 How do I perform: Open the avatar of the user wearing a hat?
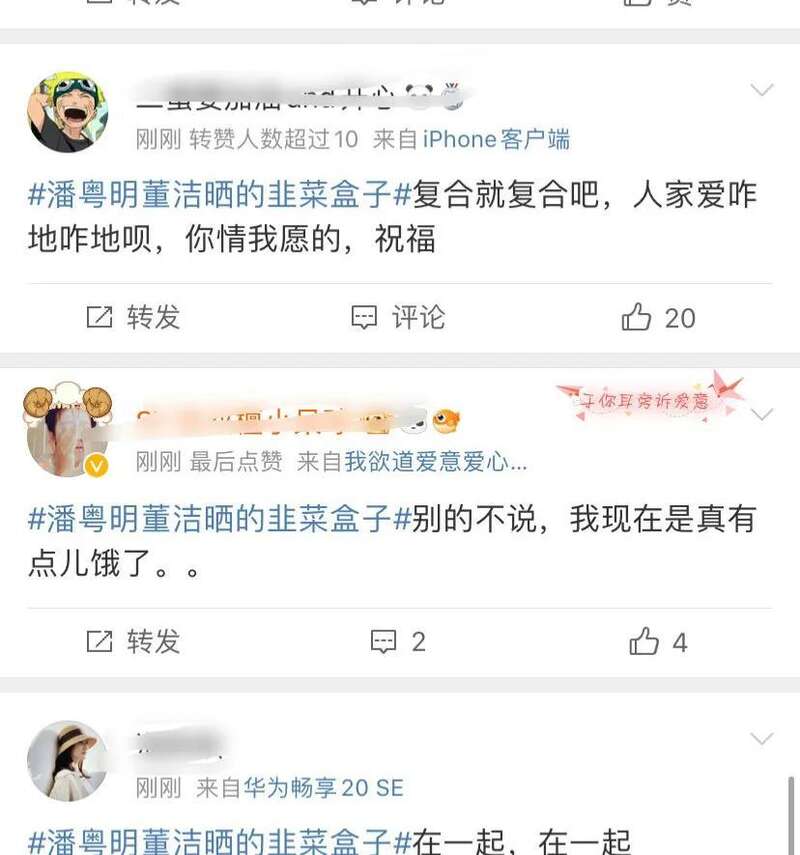coord(67,760)
